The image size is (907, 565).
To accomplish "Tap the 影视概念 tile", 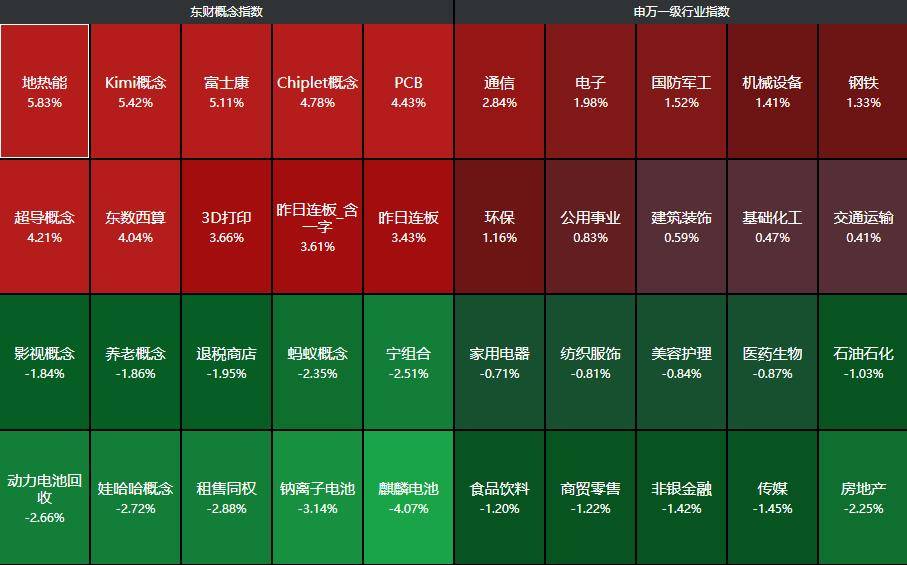I will 45,362.
